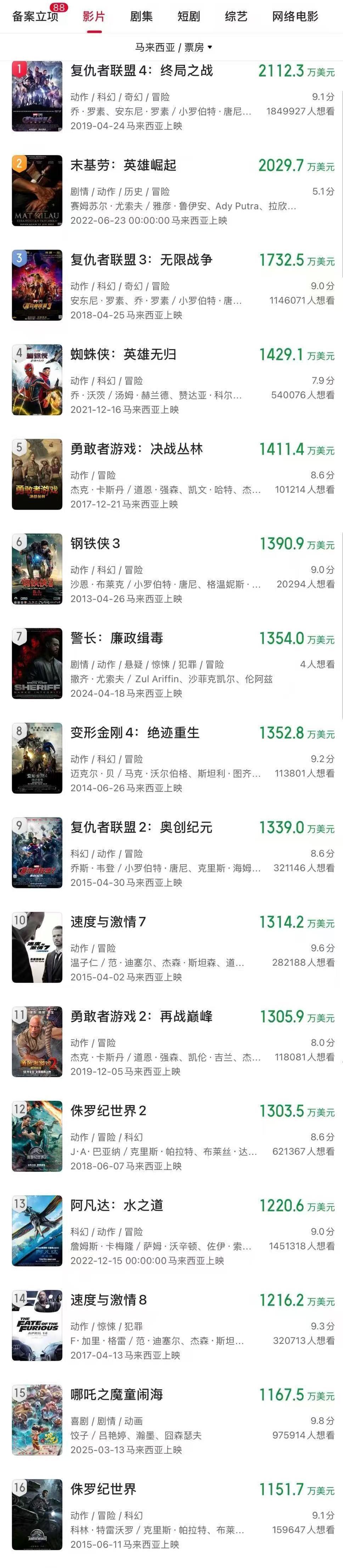Switch to the 综艺 tab

coord(236,16)
